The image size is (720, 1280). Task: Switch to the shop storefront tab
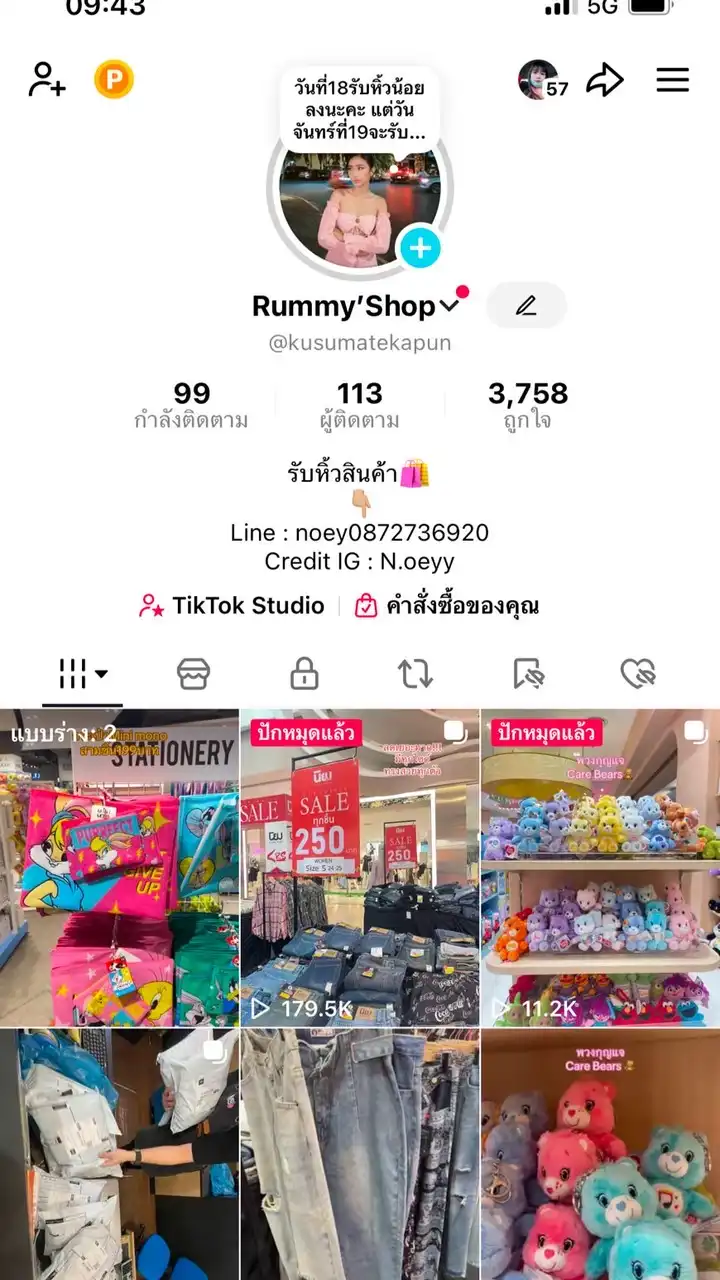194,674
